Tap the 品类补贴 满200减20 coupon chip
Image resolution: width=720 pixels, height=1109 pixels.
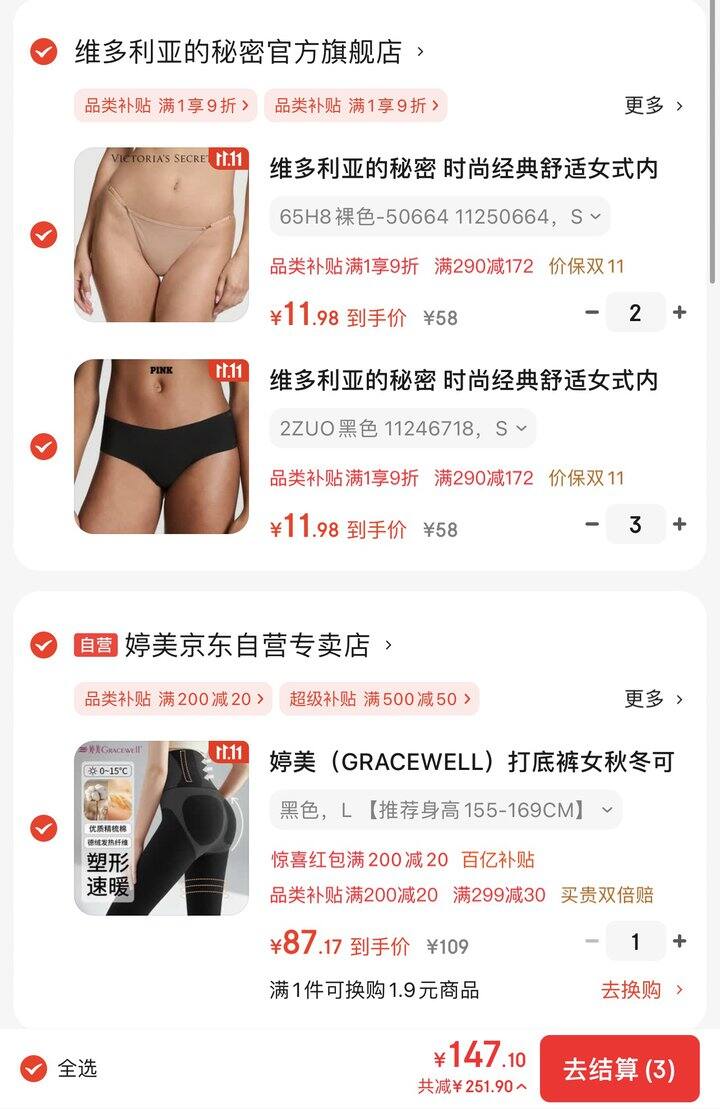coord(173,699)
